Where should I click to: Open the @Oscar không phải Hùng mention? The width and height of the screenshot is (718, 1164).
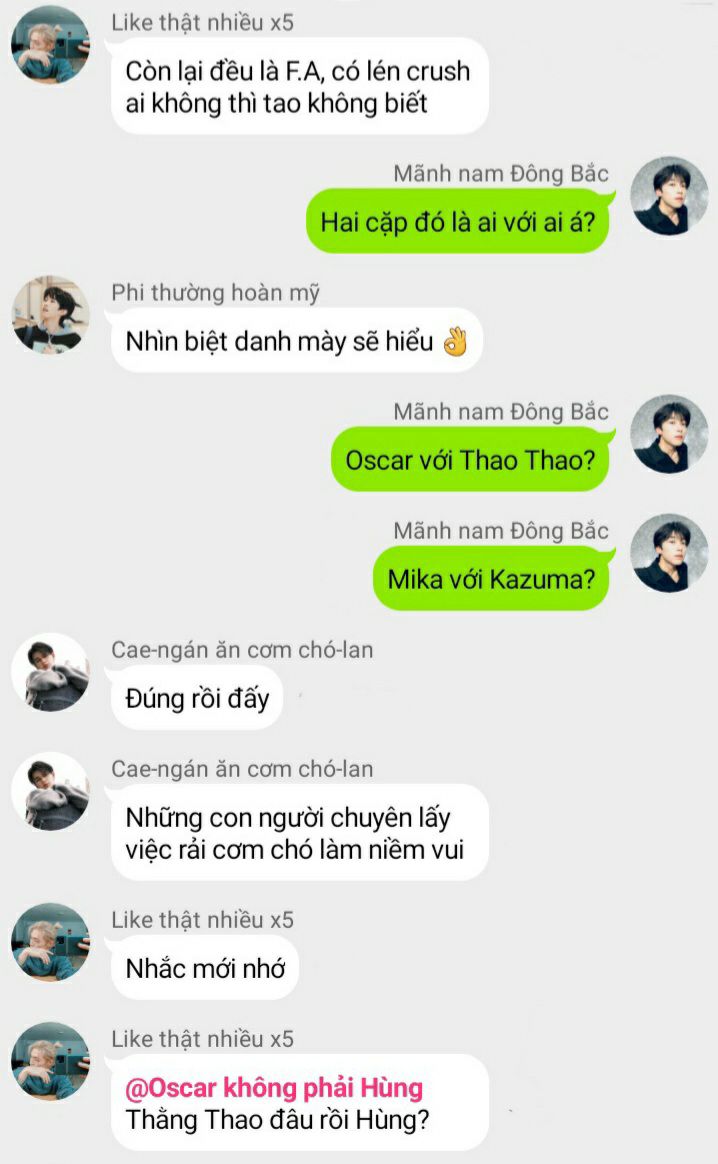click(274, 1088)
